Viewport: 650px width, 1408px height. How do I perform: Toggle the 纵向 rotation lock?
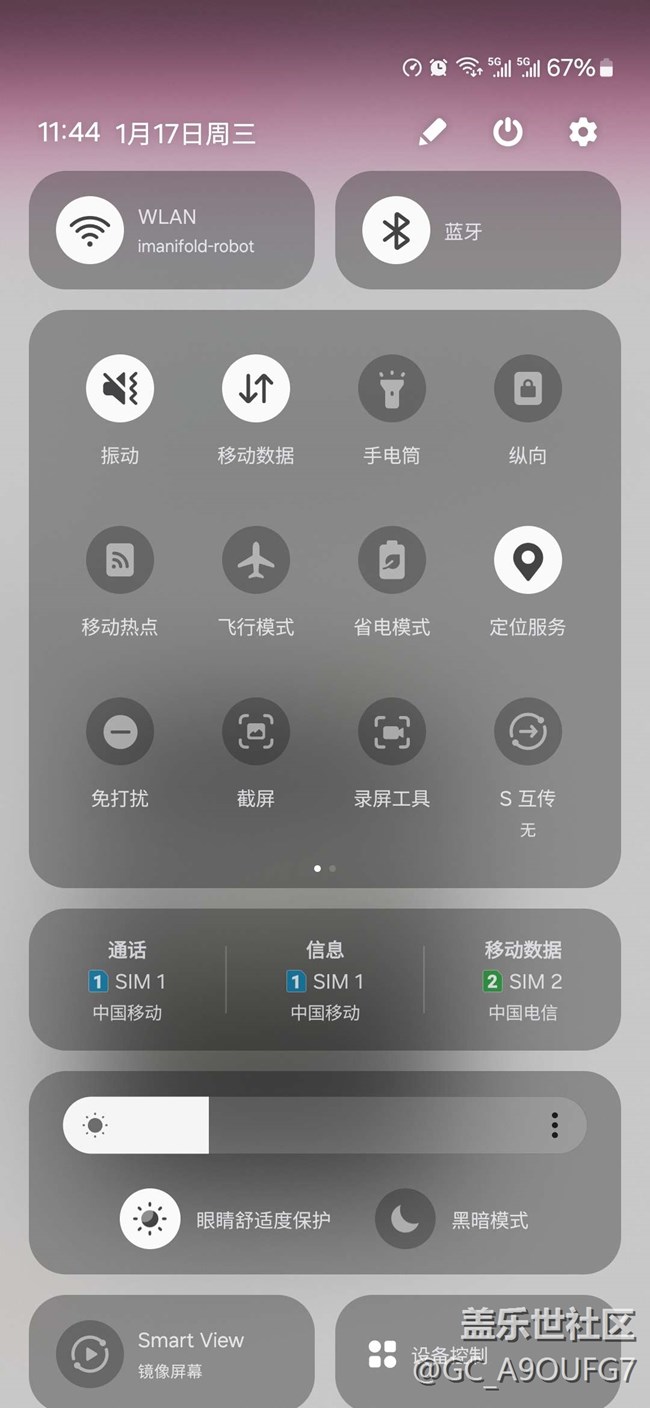(x=528, y=388)
